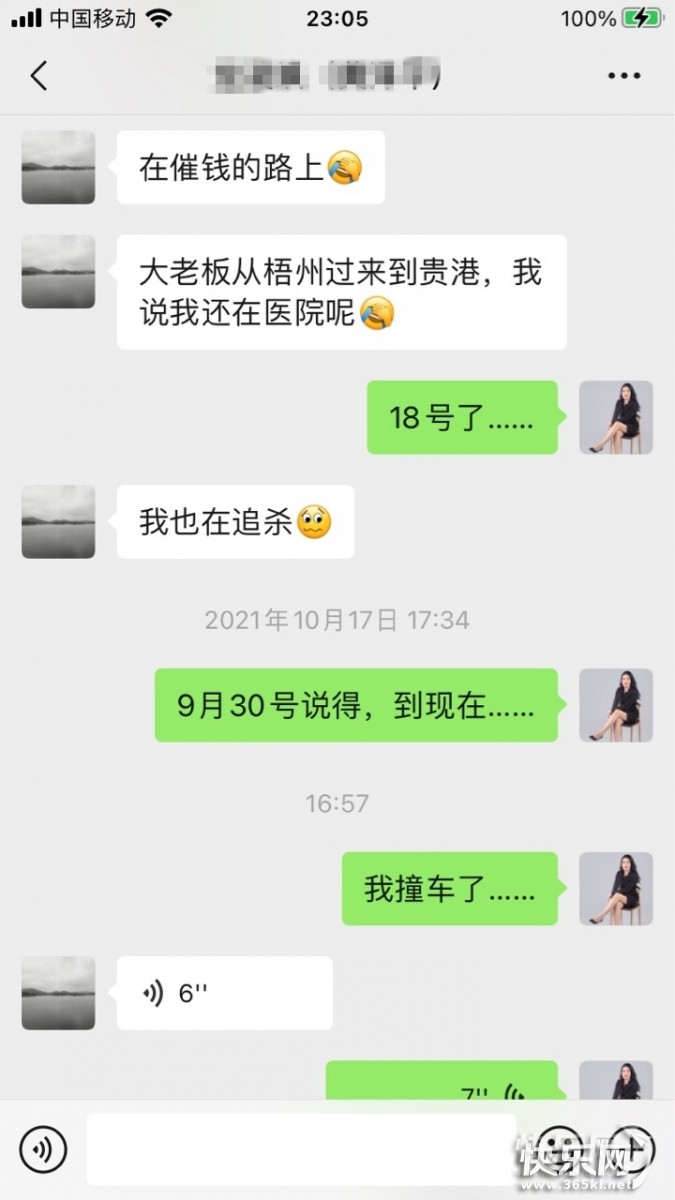Open the chat's three-dot menu
The height and width of the screenshot is (1200, 675).
click(x=624, y=76)
